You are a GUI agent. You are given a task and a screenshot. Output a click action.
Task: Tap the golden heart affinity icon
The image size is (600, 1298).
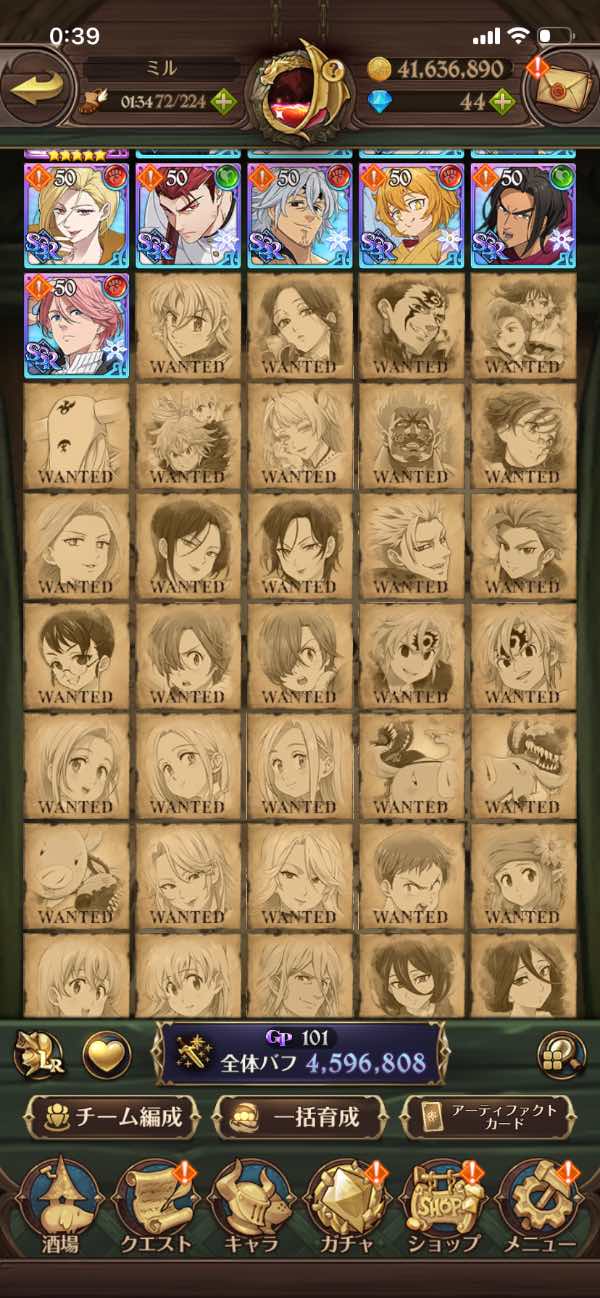point(106,1056)
